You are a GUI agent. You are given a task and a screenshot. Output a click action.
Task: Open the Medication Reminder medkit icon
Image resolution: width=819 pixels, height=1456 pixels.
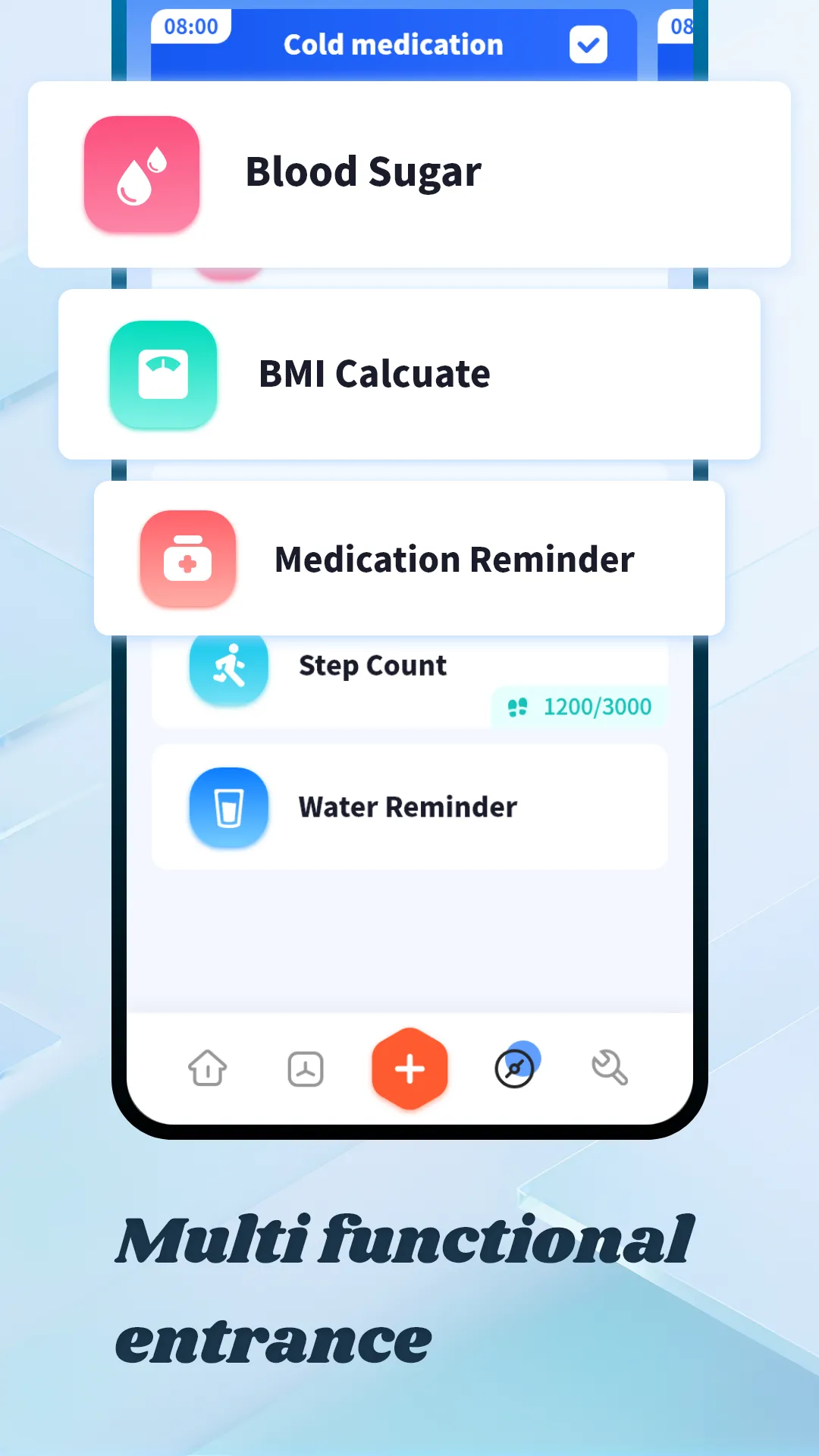(187, 559)
